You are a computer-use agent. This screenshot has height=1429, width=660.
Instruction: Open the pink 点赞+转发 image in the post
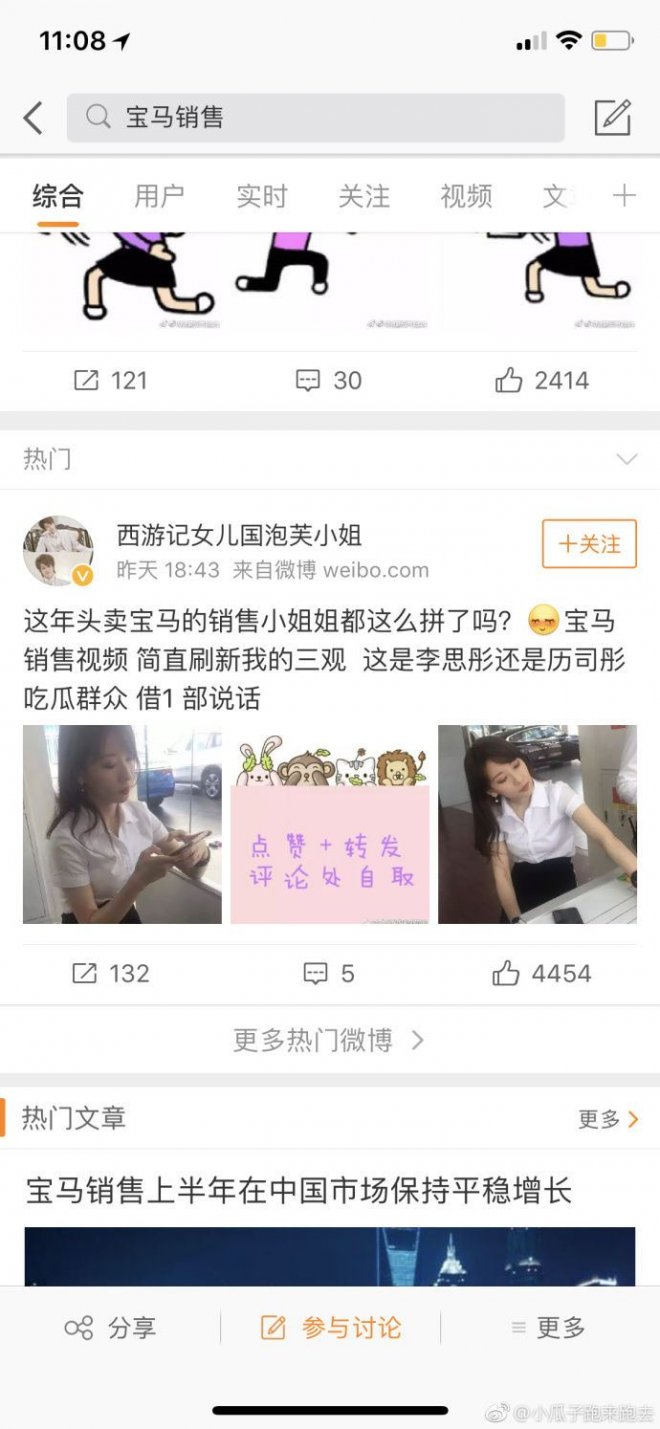[x=330, y=825]
